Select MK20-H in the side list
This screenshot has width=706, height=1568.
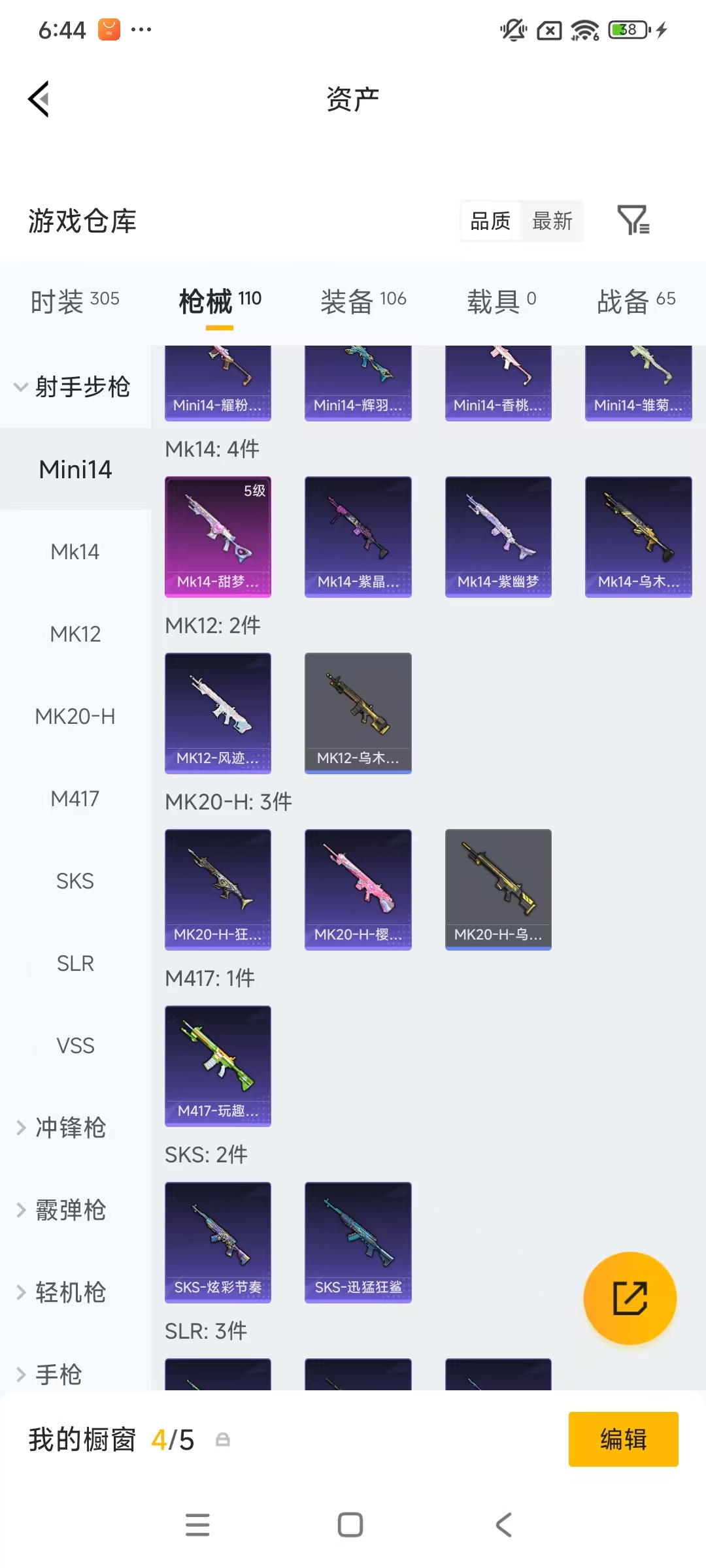[x=75, y=716]
